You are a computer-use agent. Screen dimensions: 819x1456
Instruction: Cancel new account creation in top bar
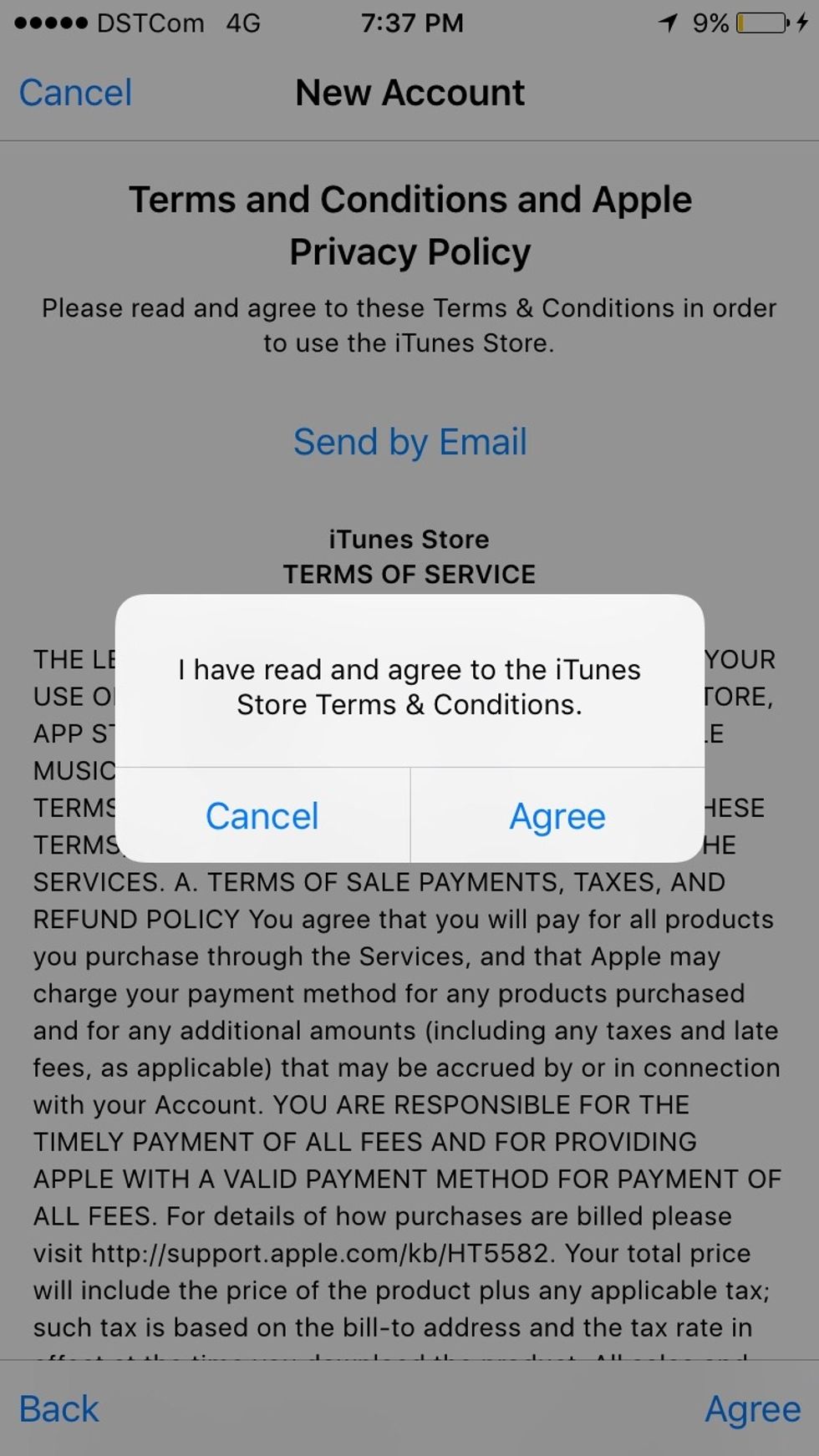[x=75, y=93]
